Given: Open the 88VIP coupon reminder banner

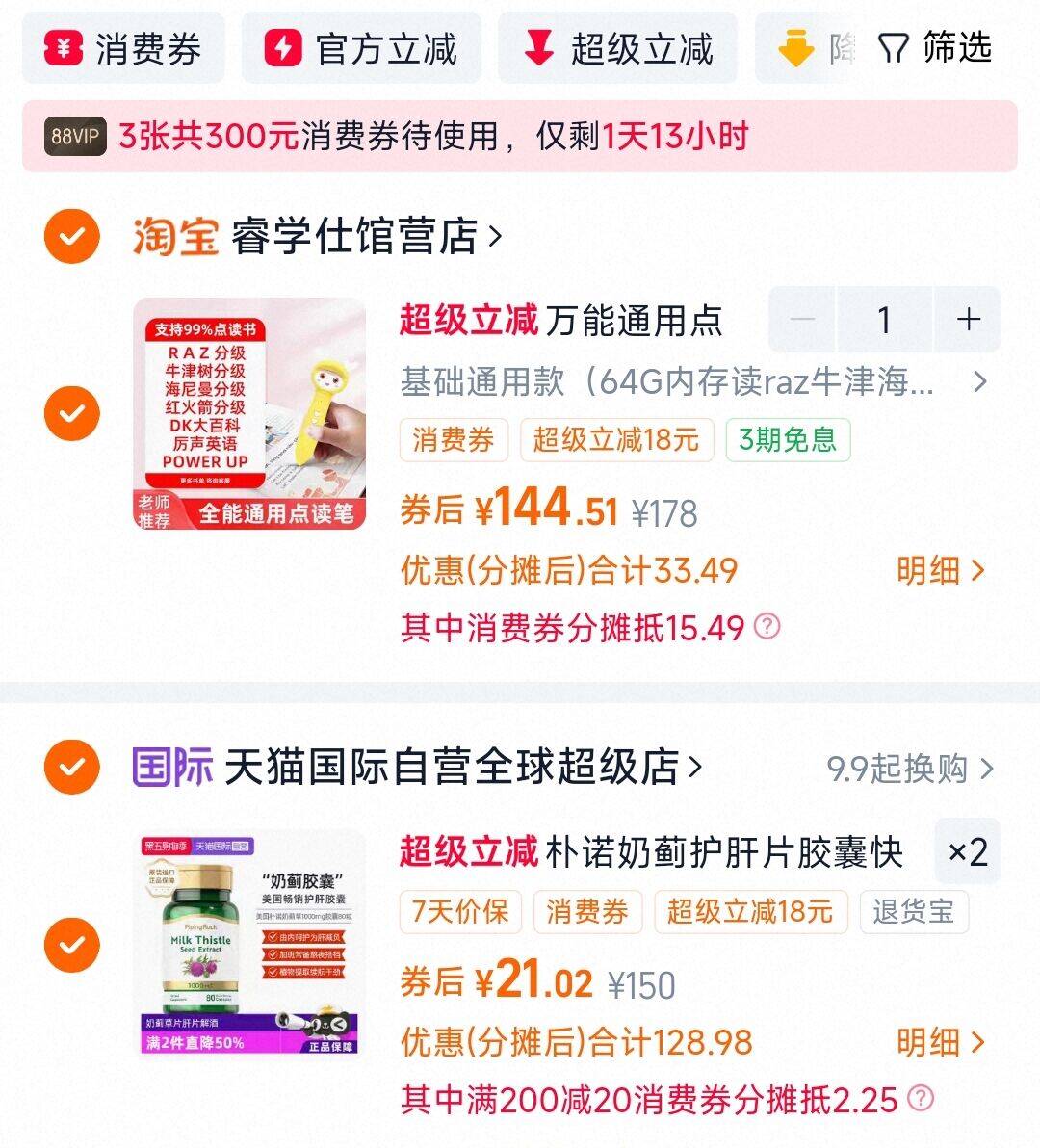Looking at the screenshot, I should click(518, 137).
